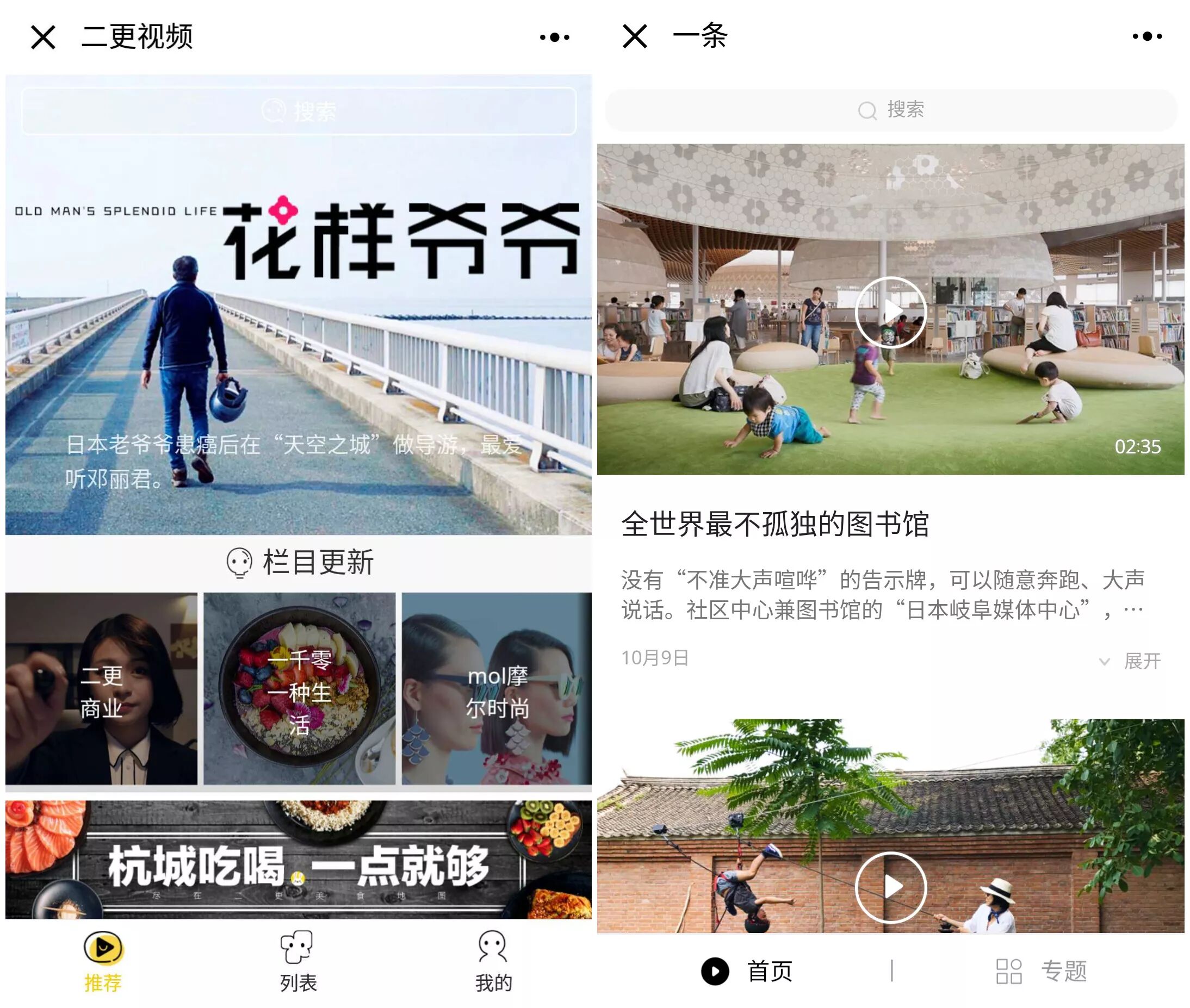1190x1008 pixels.
Task: Open the mol摩尔时尚 column tile
Action: click(496, 688)
